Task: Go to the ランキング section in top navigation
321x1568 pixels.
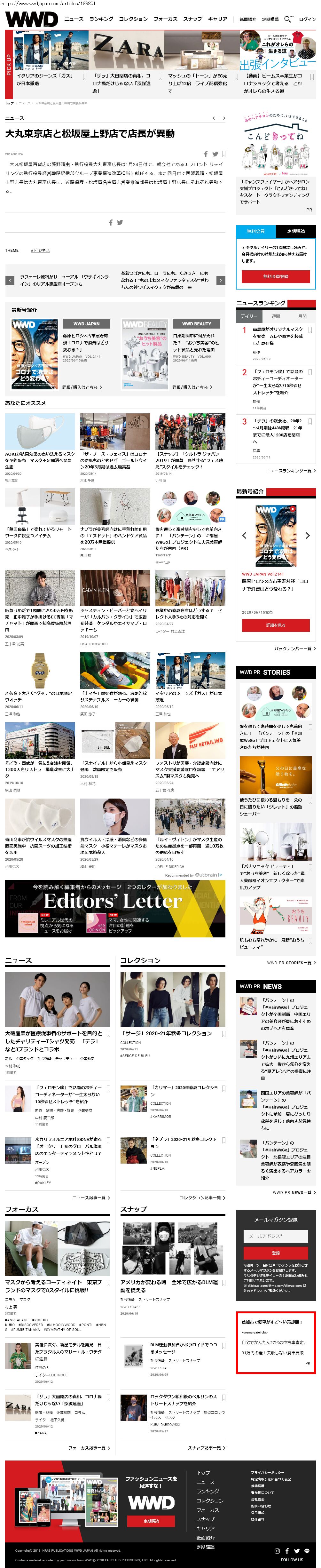Action: (x=101, y=19)
